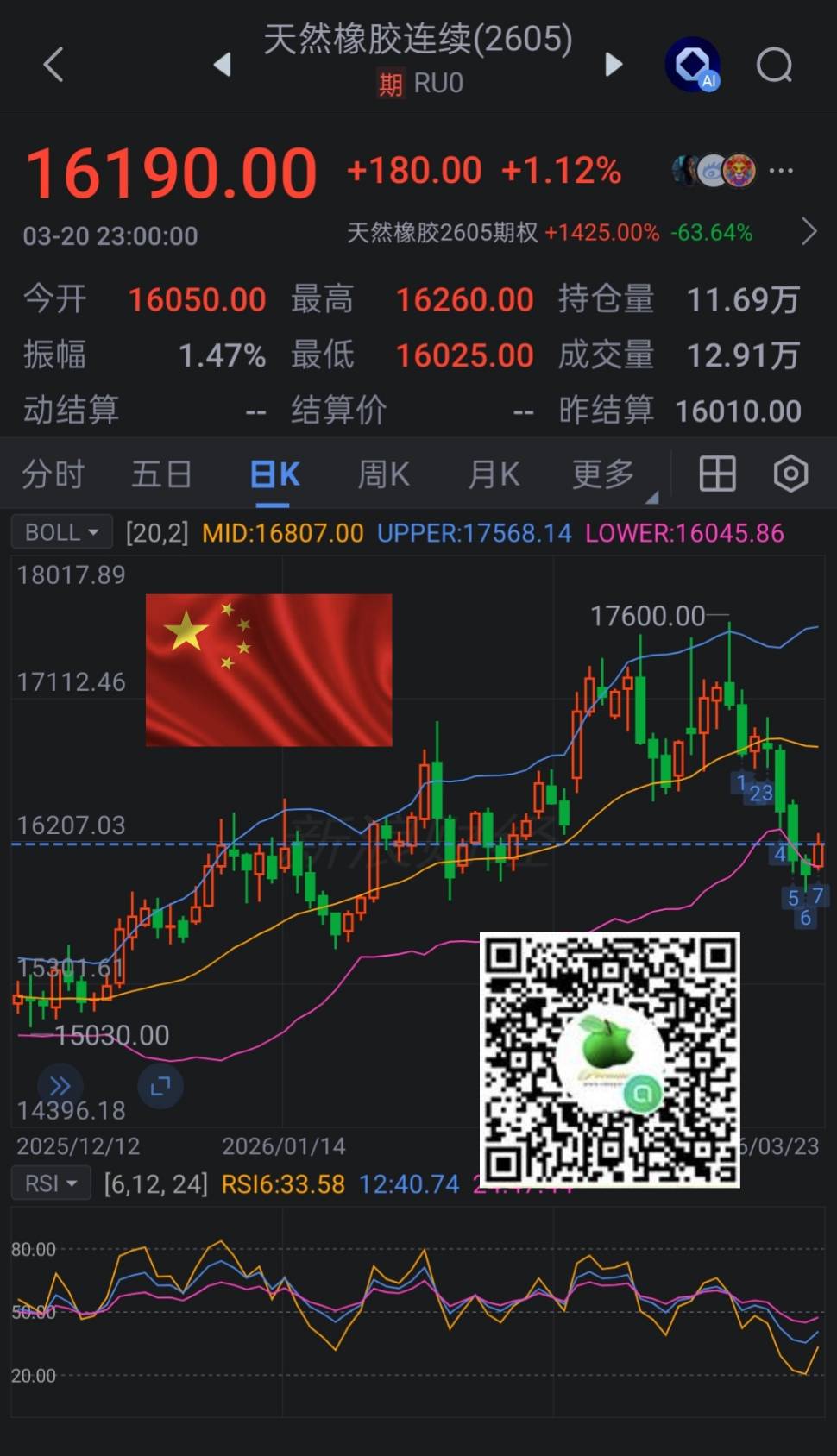Switch to the 周K chart tab
The width and height of the screenshot is (837, 1456).
click(383, 474)
